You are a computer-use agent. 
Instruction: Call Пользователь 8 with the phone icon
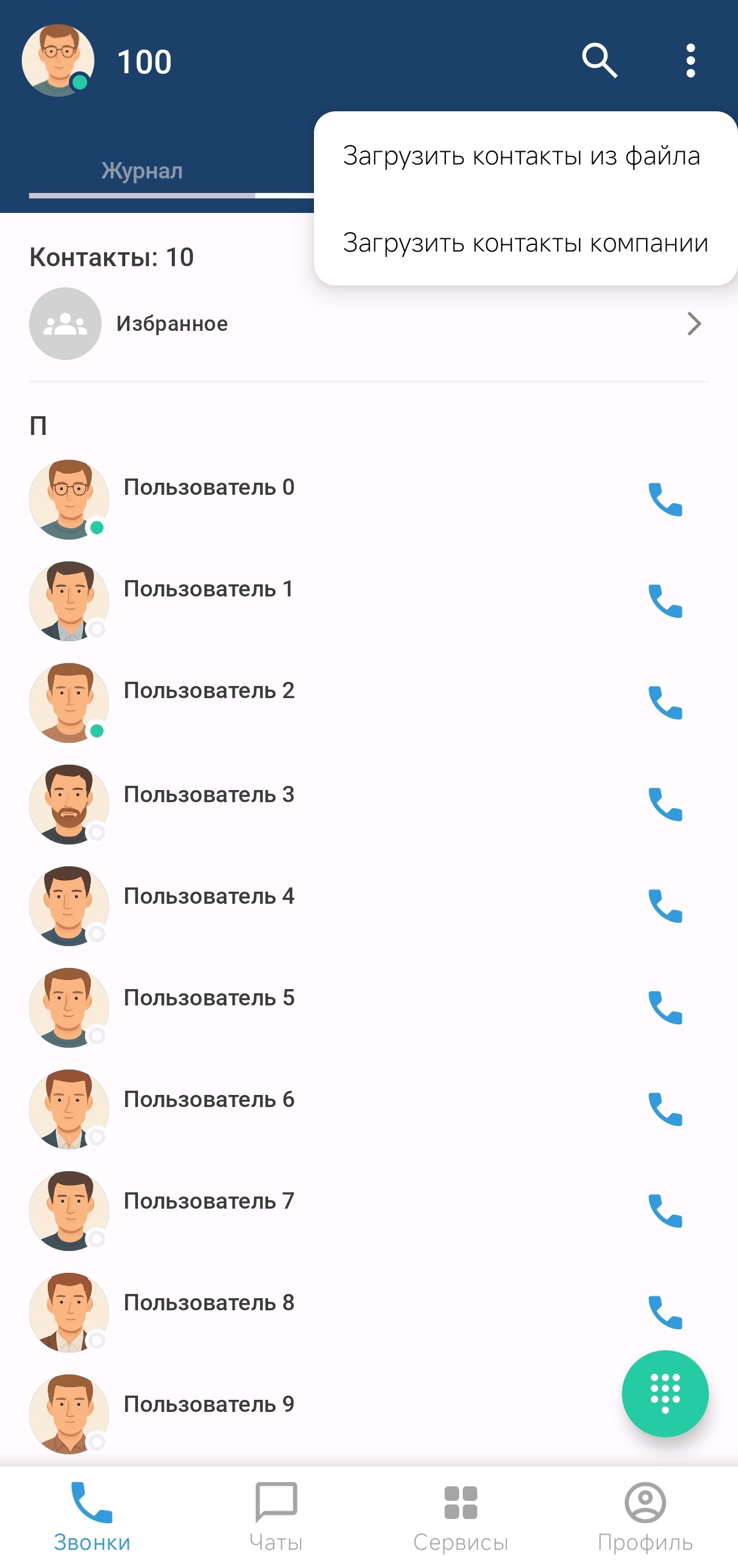665,1312
